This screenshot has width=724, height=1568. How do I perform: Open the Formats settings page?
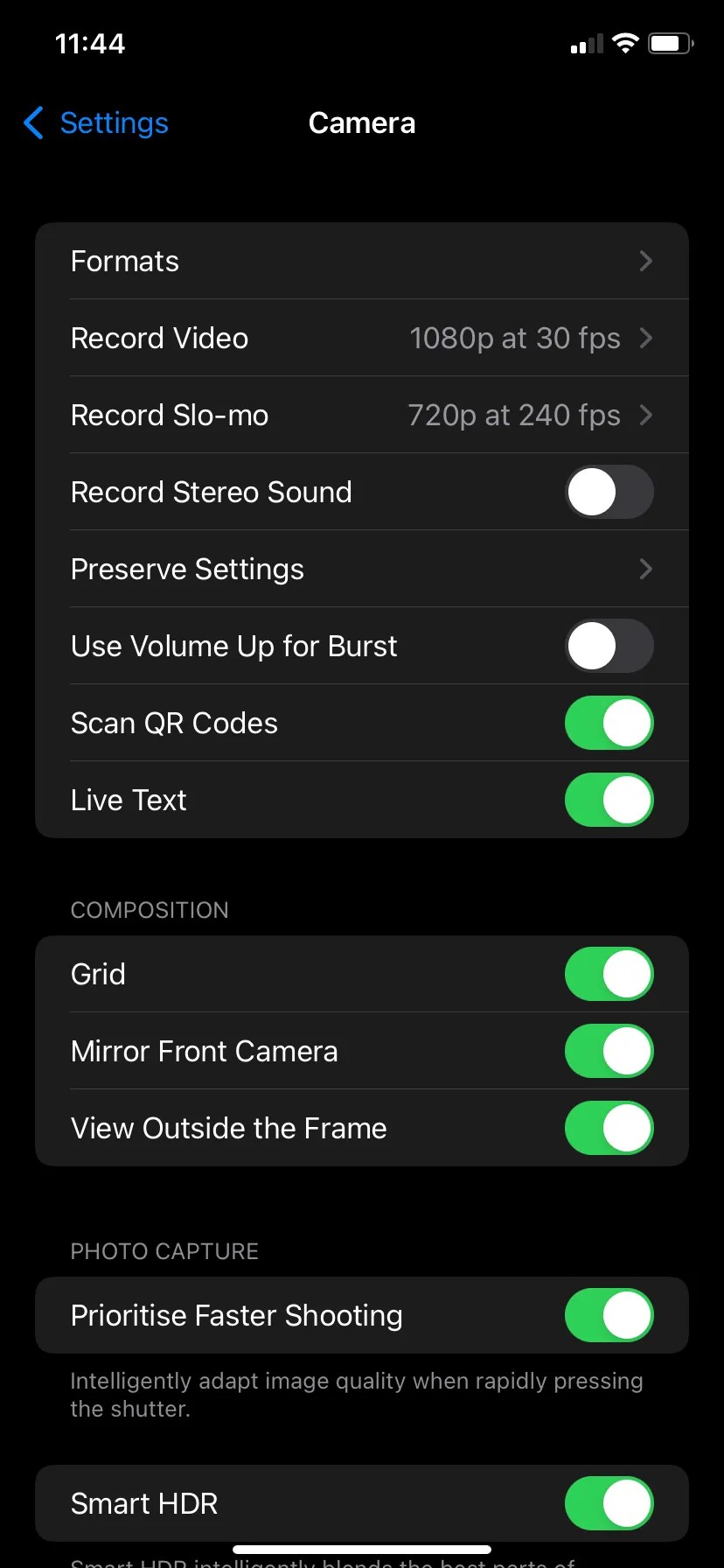tap(362, 261)
